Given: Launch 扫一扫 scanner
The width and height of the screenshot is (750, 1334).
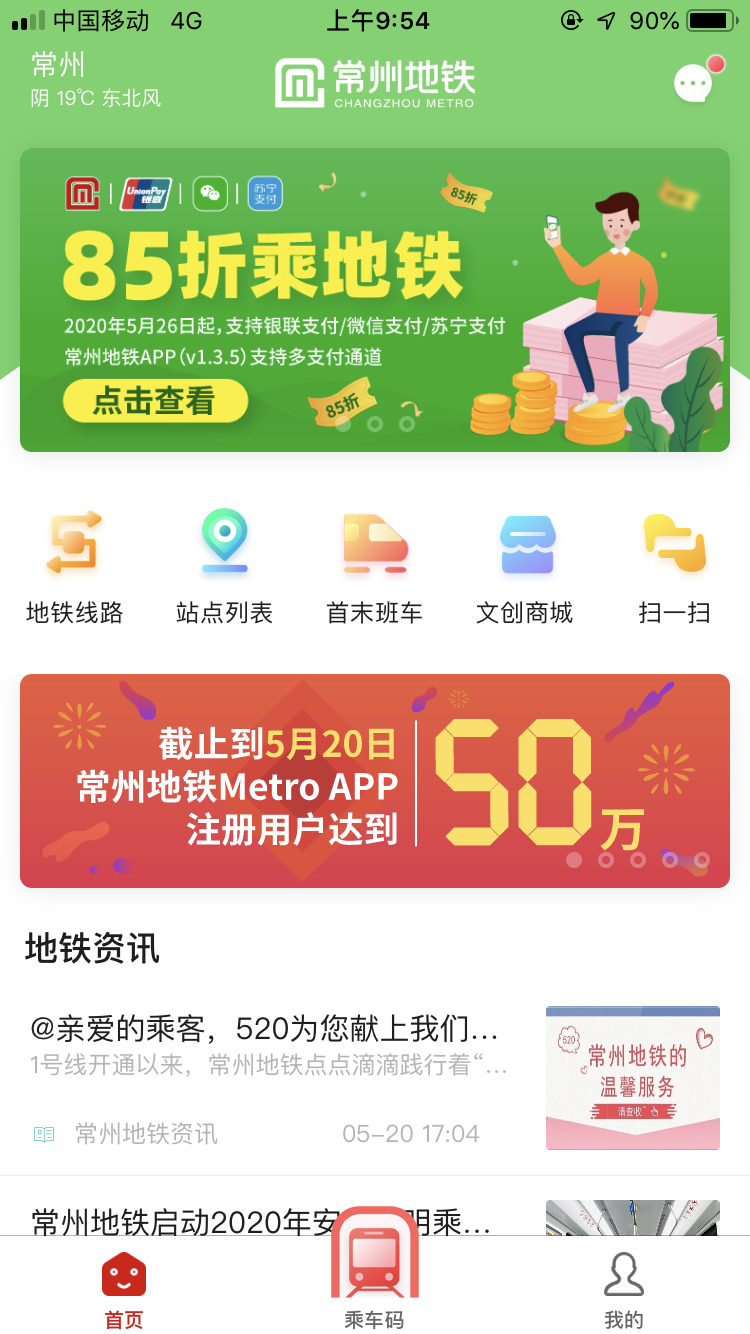Looking at the screenshot, I should 674,567.
